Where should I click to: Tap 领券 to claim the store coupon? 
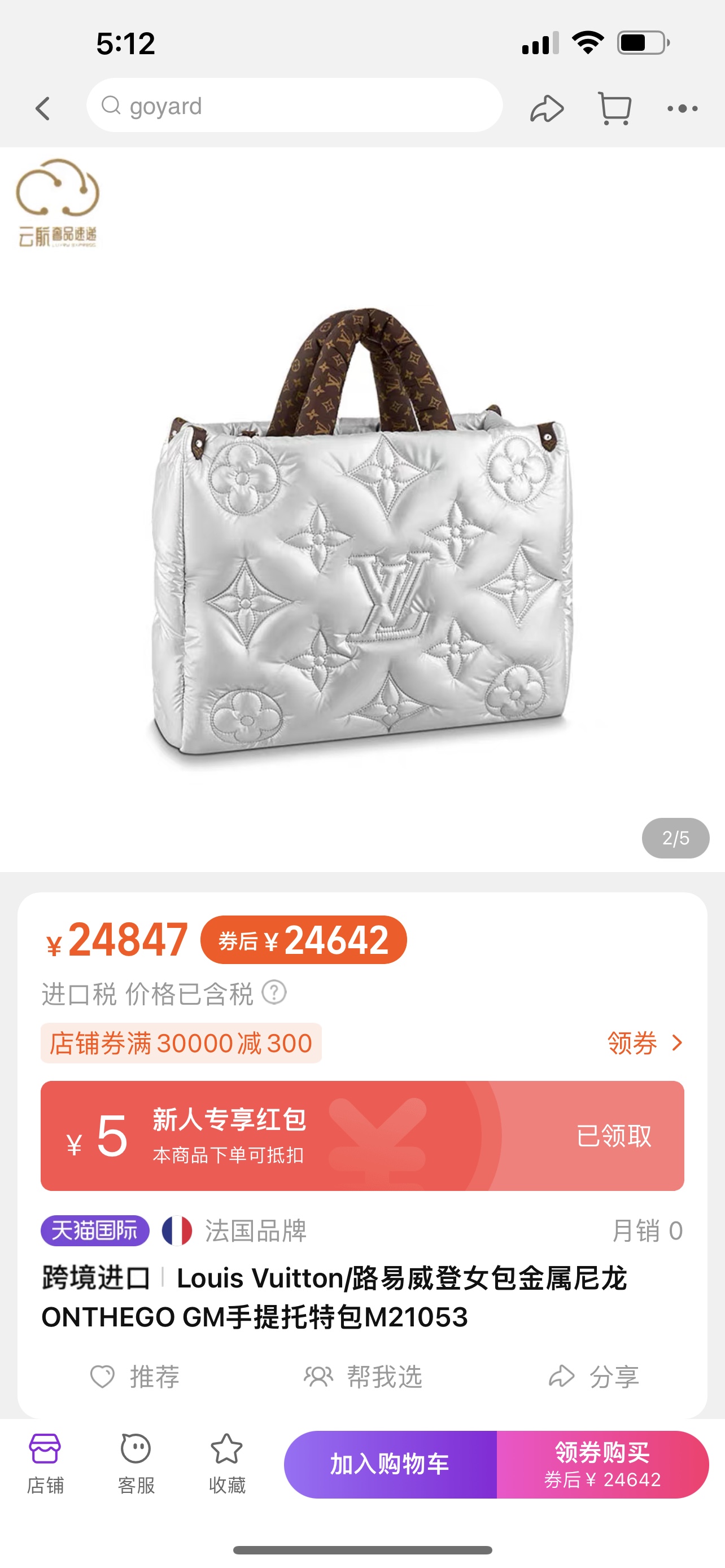point(645,1043)
